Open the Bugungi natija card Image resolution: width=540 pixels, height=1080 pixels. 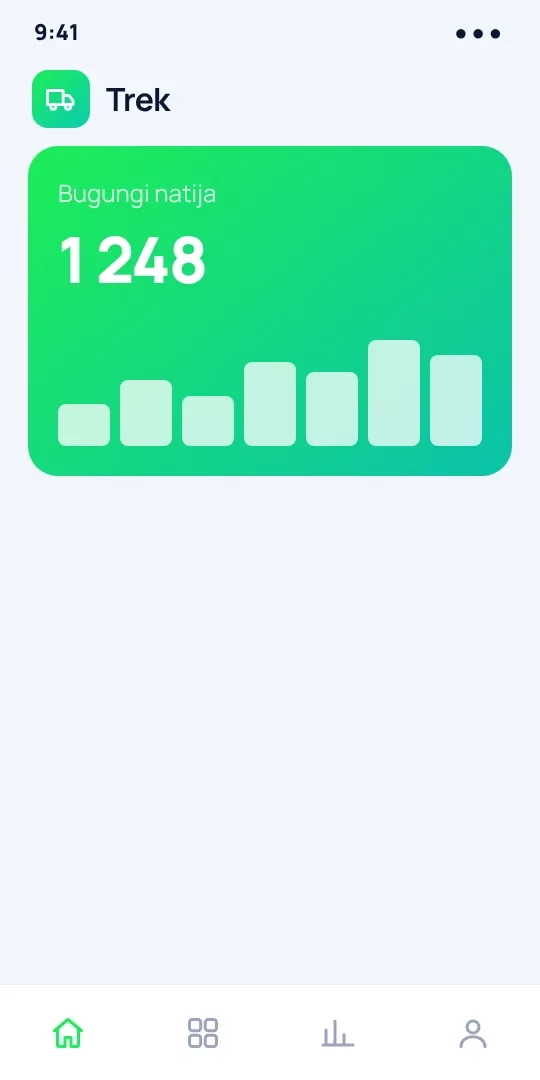pyautogui.click(x=270, y=311)
